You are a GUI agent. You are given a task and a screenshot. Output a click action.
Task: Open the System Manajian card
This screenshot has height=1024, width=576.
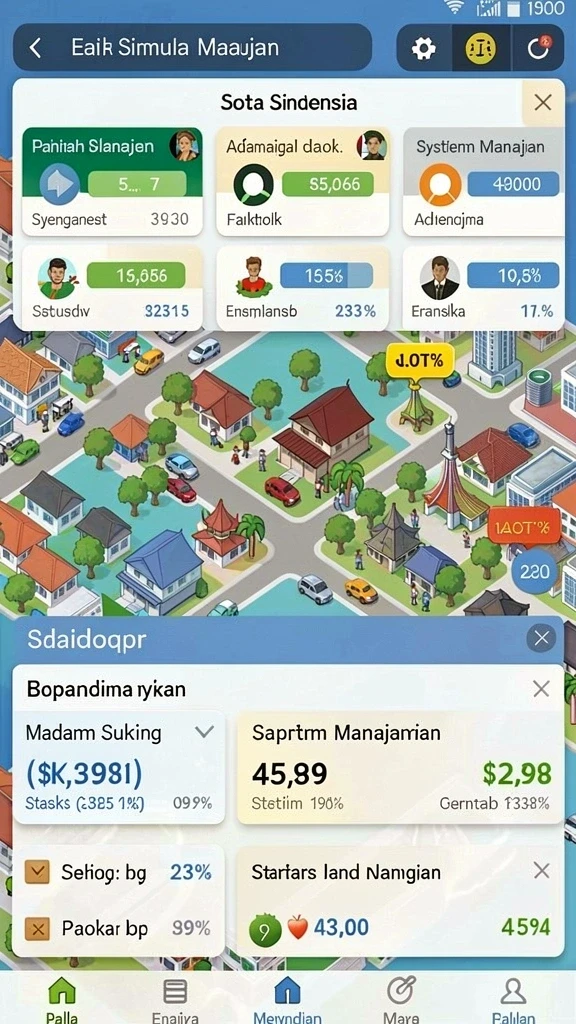[483, 182]
